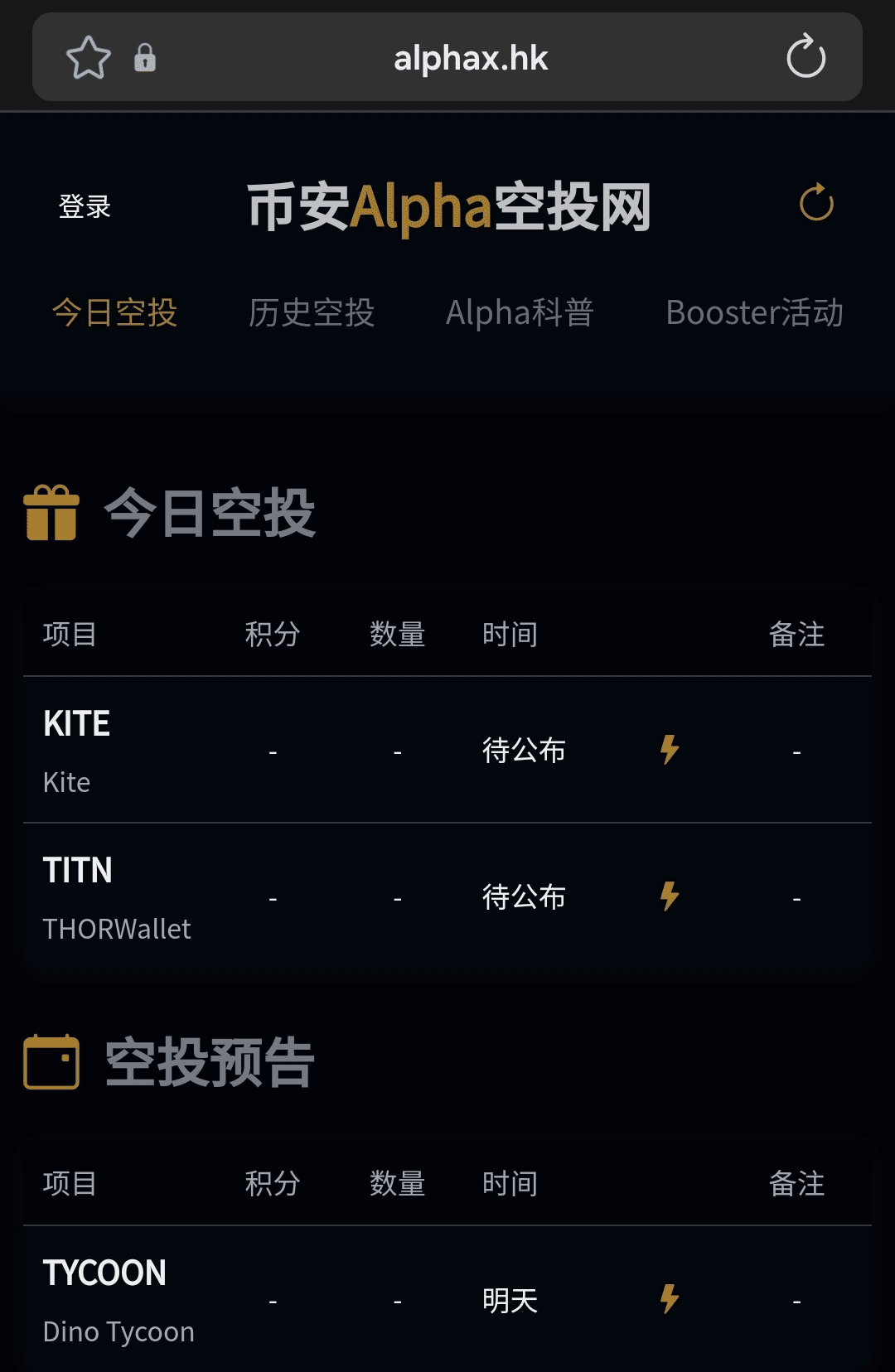Bookmark this page with the star icon
Viewport: 895px width, 1372px height.
88,58
